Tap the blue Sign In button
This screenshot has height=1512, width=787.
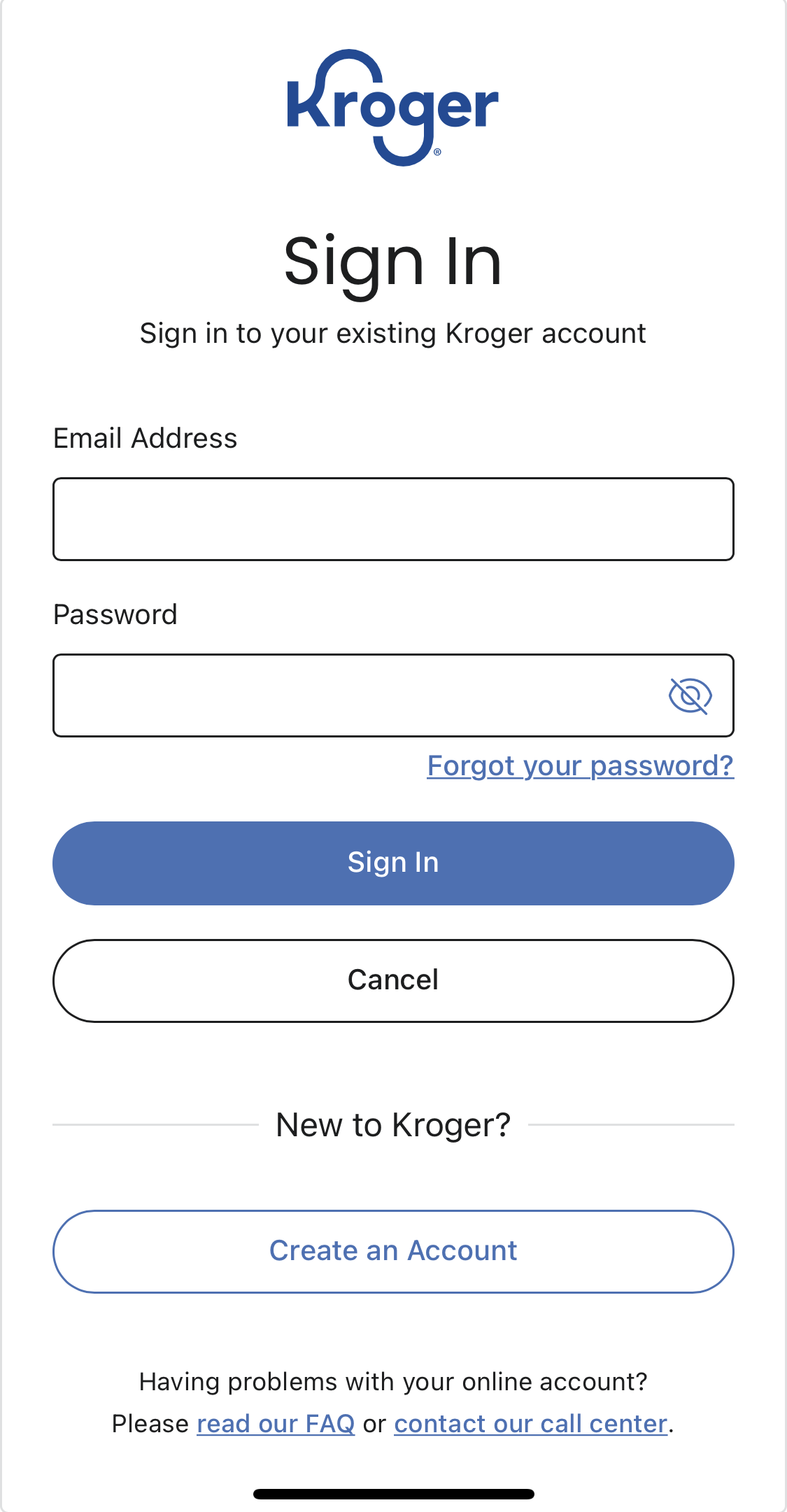(x=393, y=863)
